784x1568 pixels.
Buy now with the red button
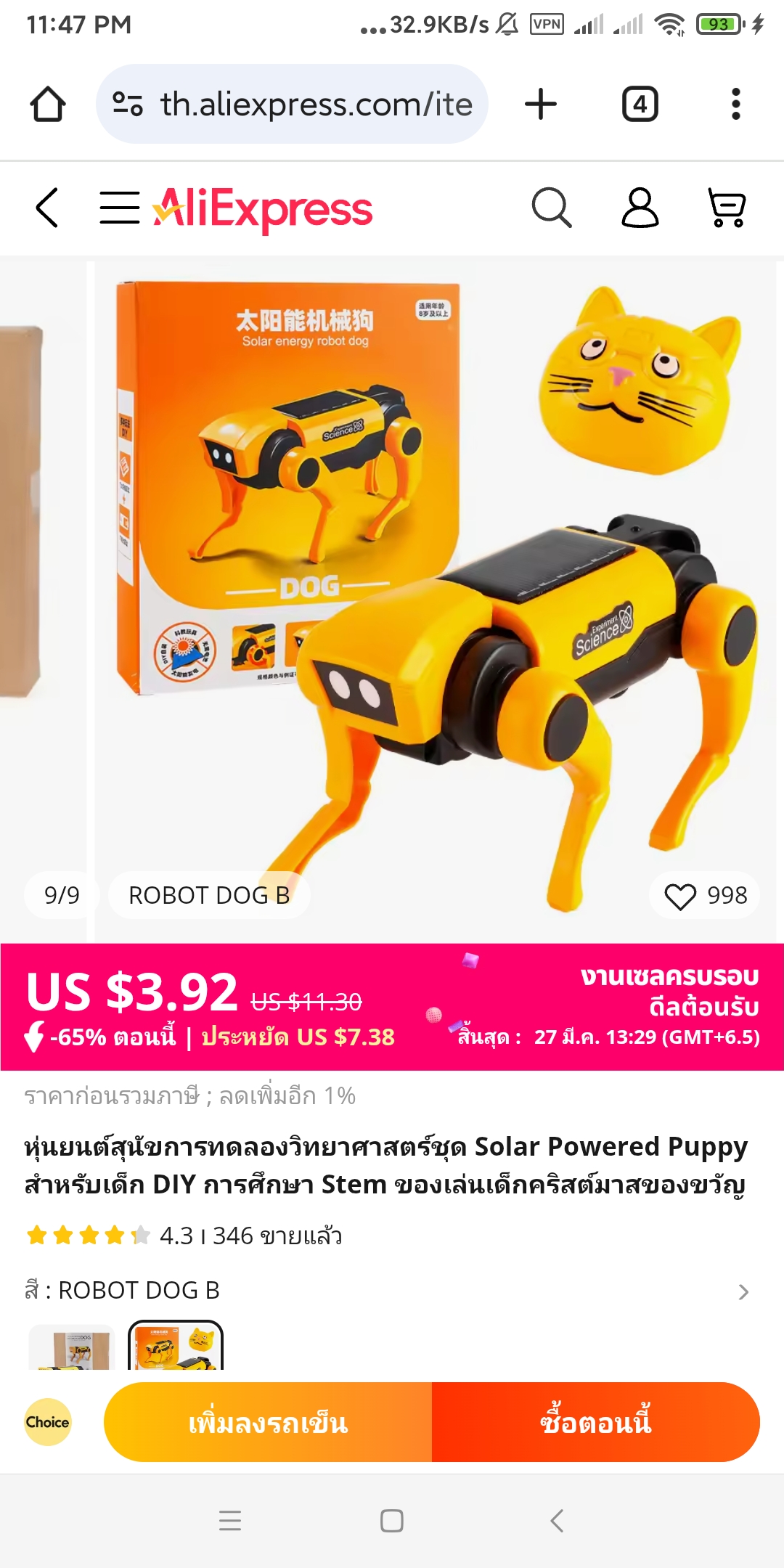pyautogui.click(x=595, y=1423)
